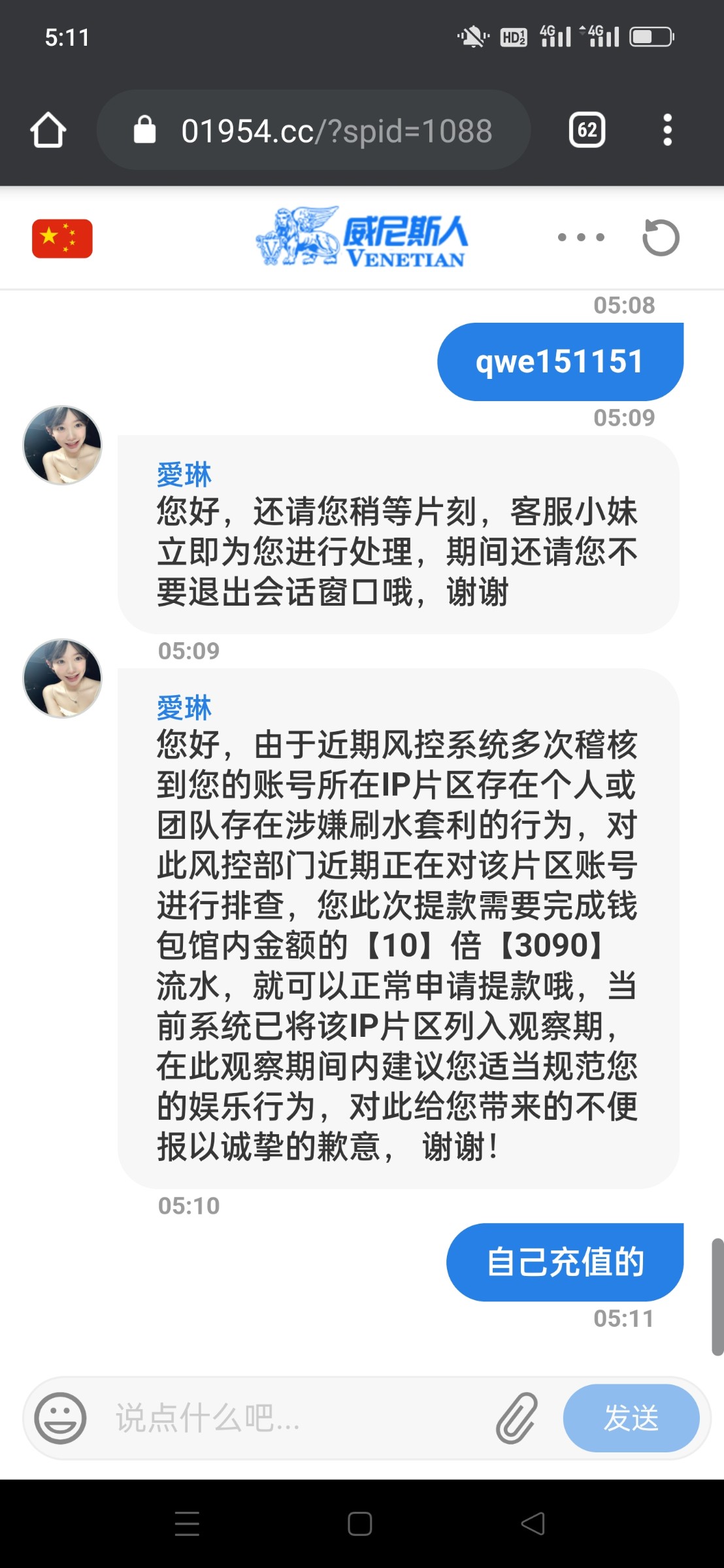Refresh the chat with the reload icon
Screen dimensions: 724x1568
click(x=661, y=237)
